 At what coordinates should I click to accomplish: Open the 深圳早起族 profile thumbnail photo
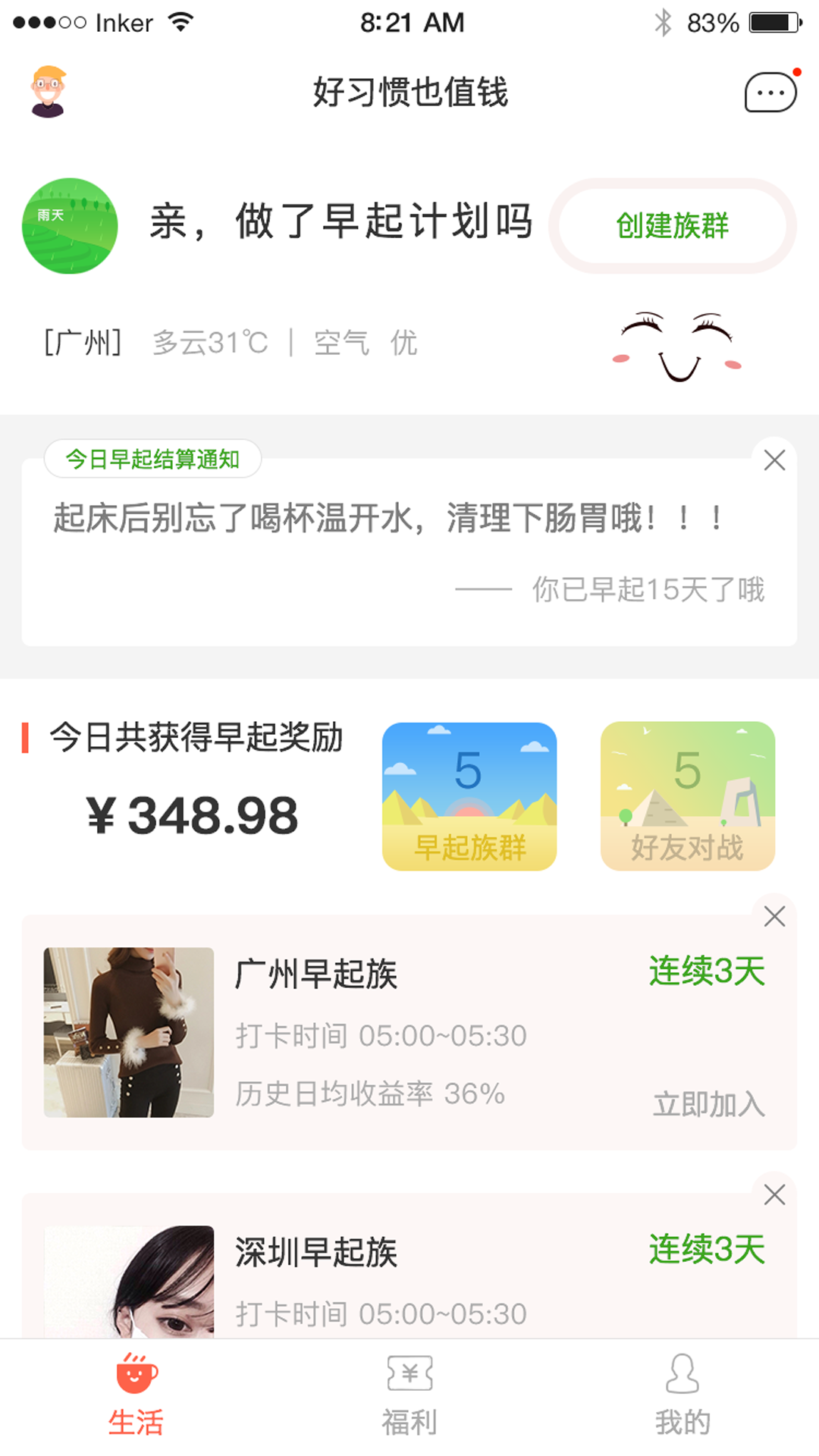point(128,1282)
